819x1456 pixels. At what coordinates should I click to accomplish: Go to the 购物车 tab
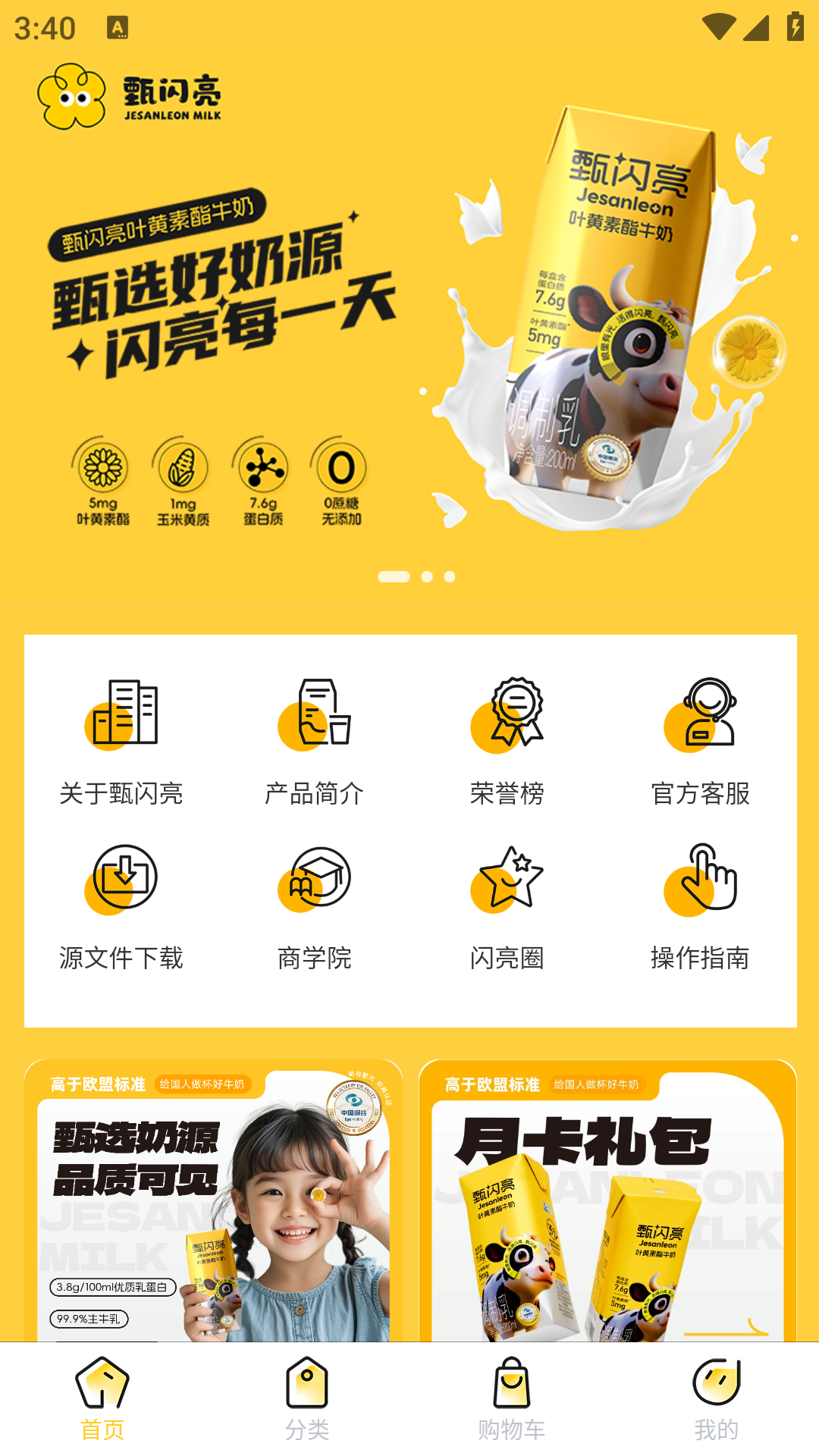[x=512, y=1399]
